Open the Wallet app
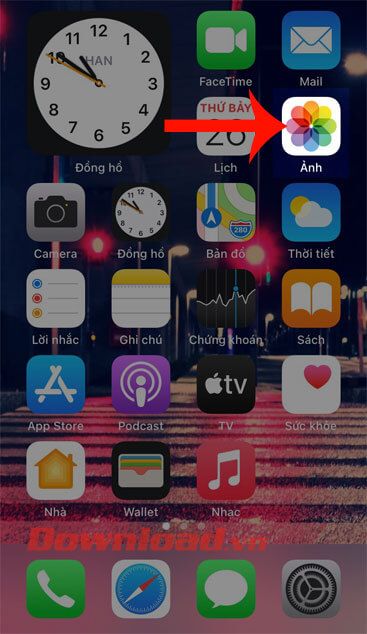 coord(141,471)
